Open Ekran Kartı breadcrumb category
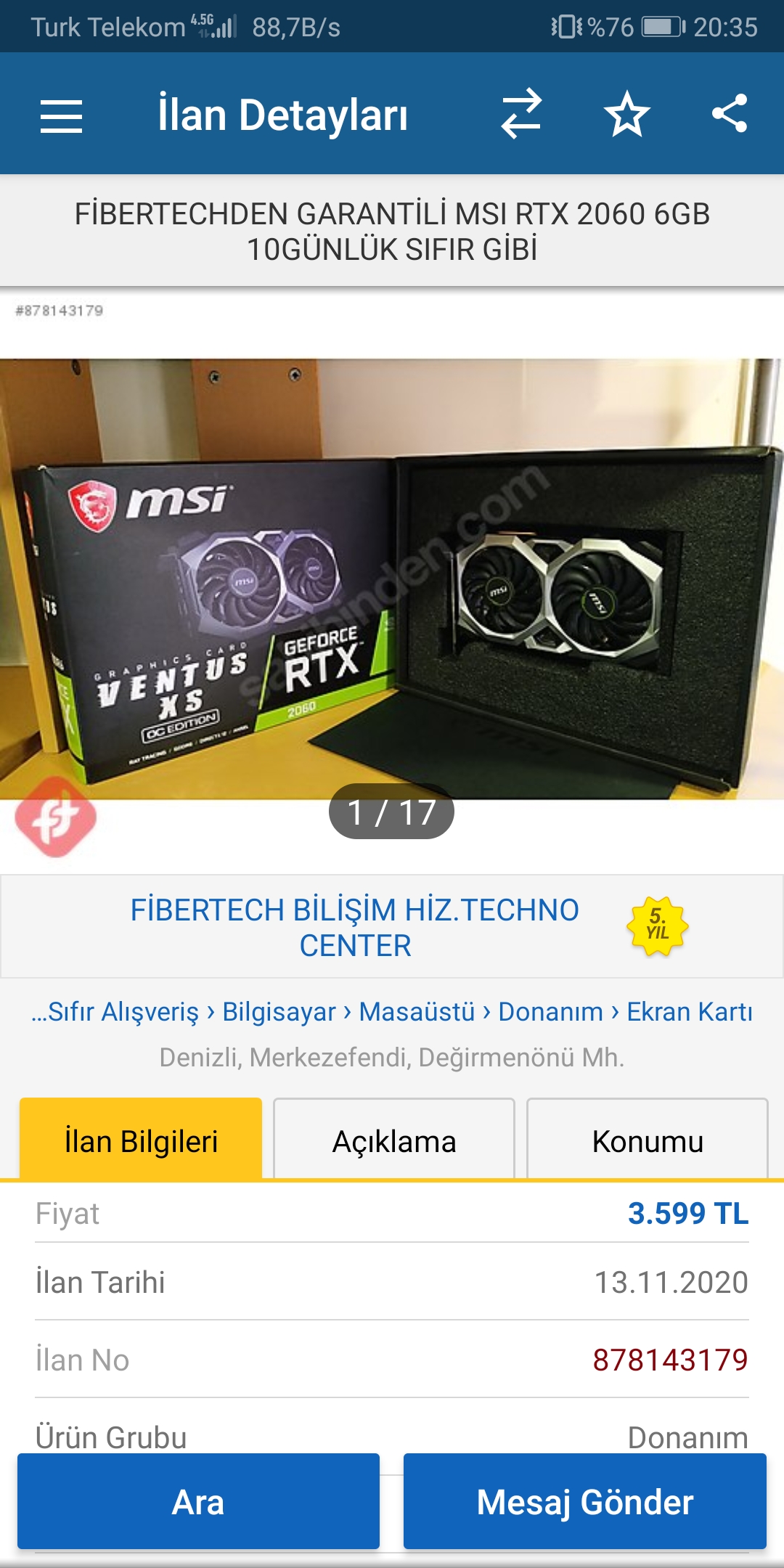This screenshot has width=784, height=1568. coord(689,1011)
